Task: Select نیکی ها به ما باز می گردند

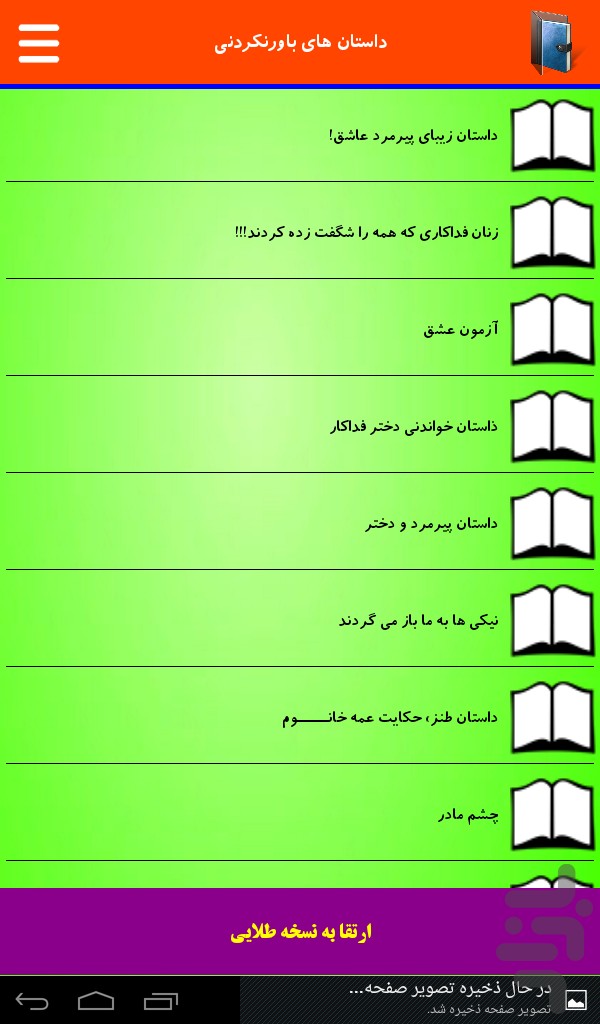Action: tap(300, 619)
